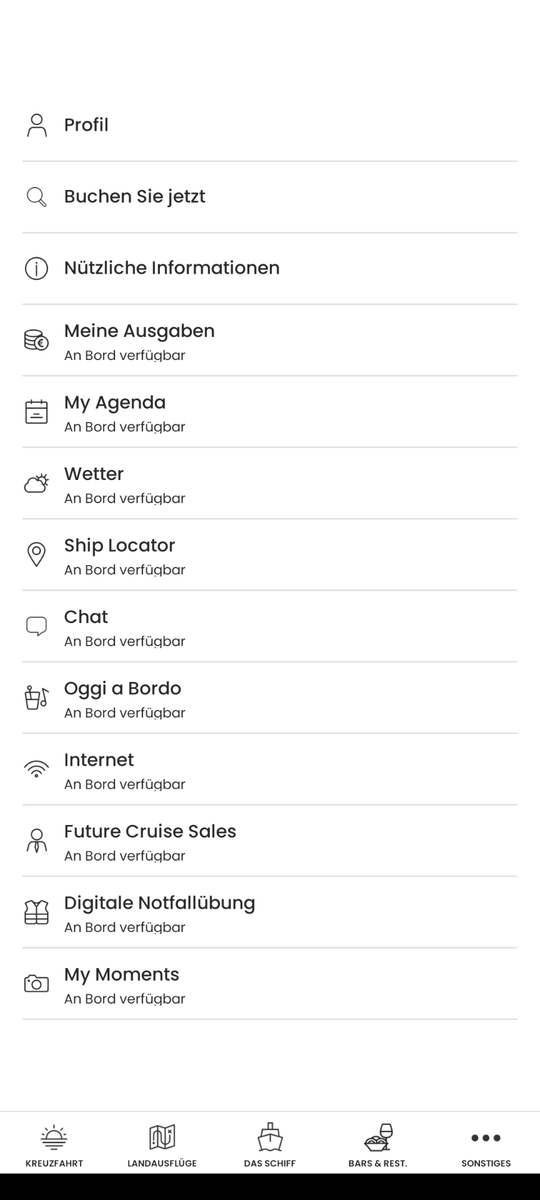The width and height of the screenshot is (540, 1200).
Task: Open the Internet option
Action: pyautogui.click(x=270, y=770)
